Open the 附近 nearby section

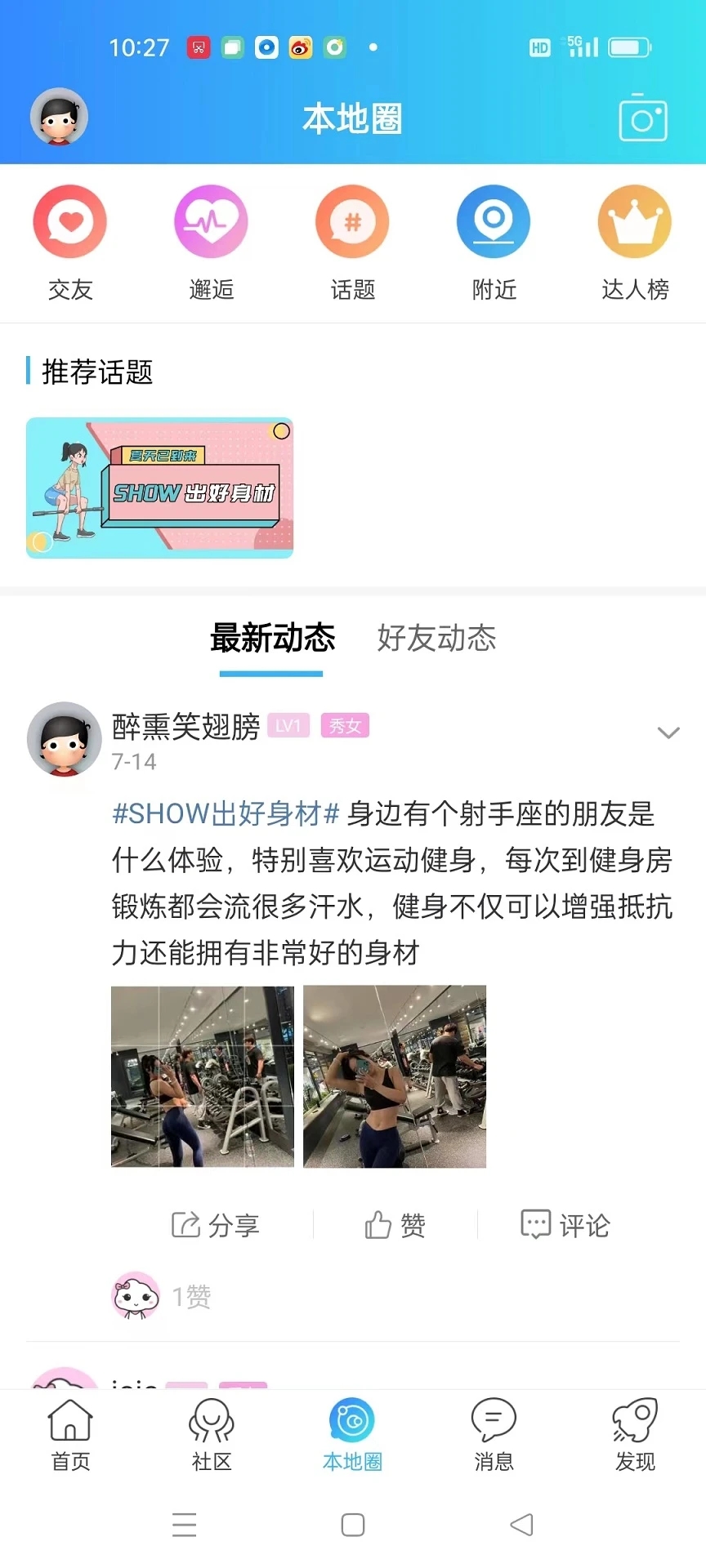pyautogui.click(x=494, y=243)
